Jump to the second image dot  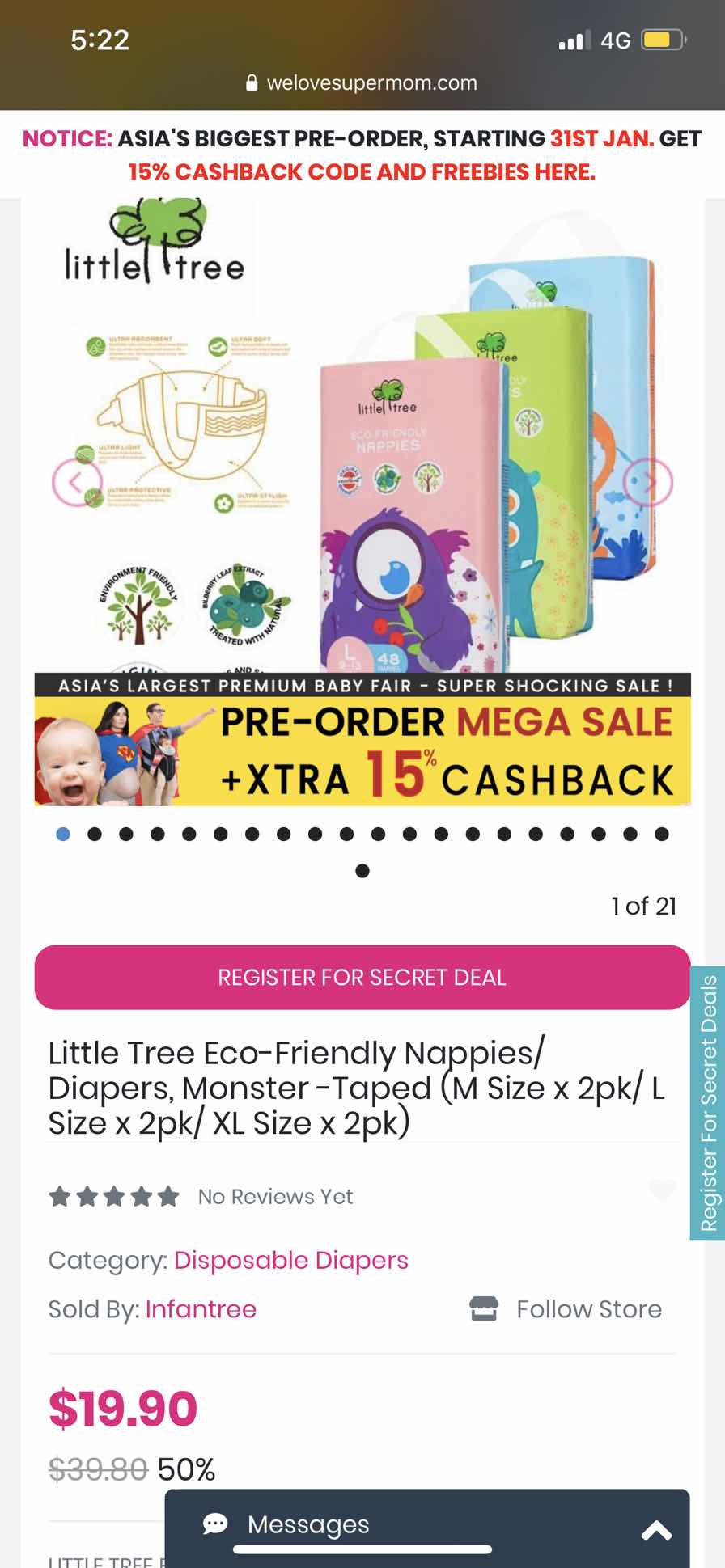pos(95,835)
